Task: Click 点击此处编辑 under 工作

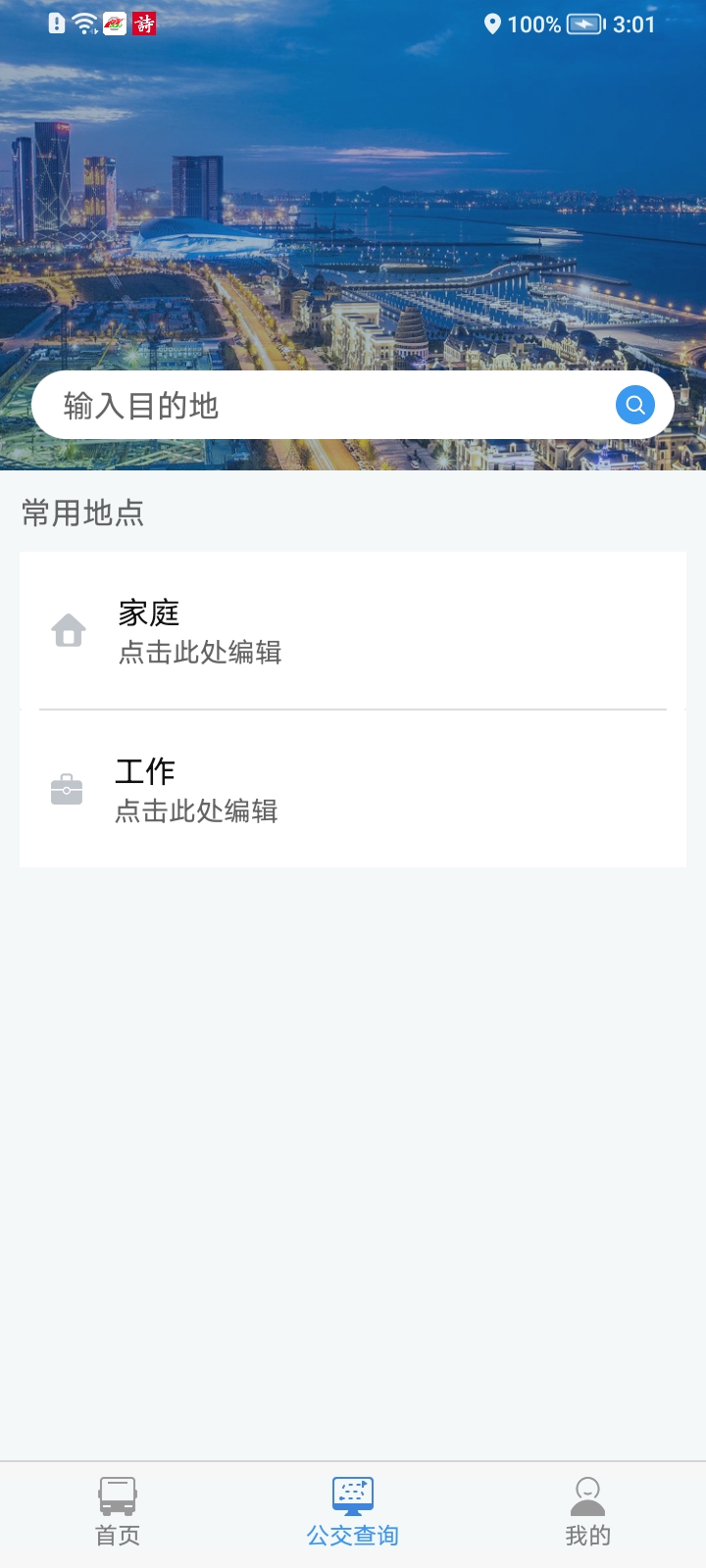Action: coord(197,811)
